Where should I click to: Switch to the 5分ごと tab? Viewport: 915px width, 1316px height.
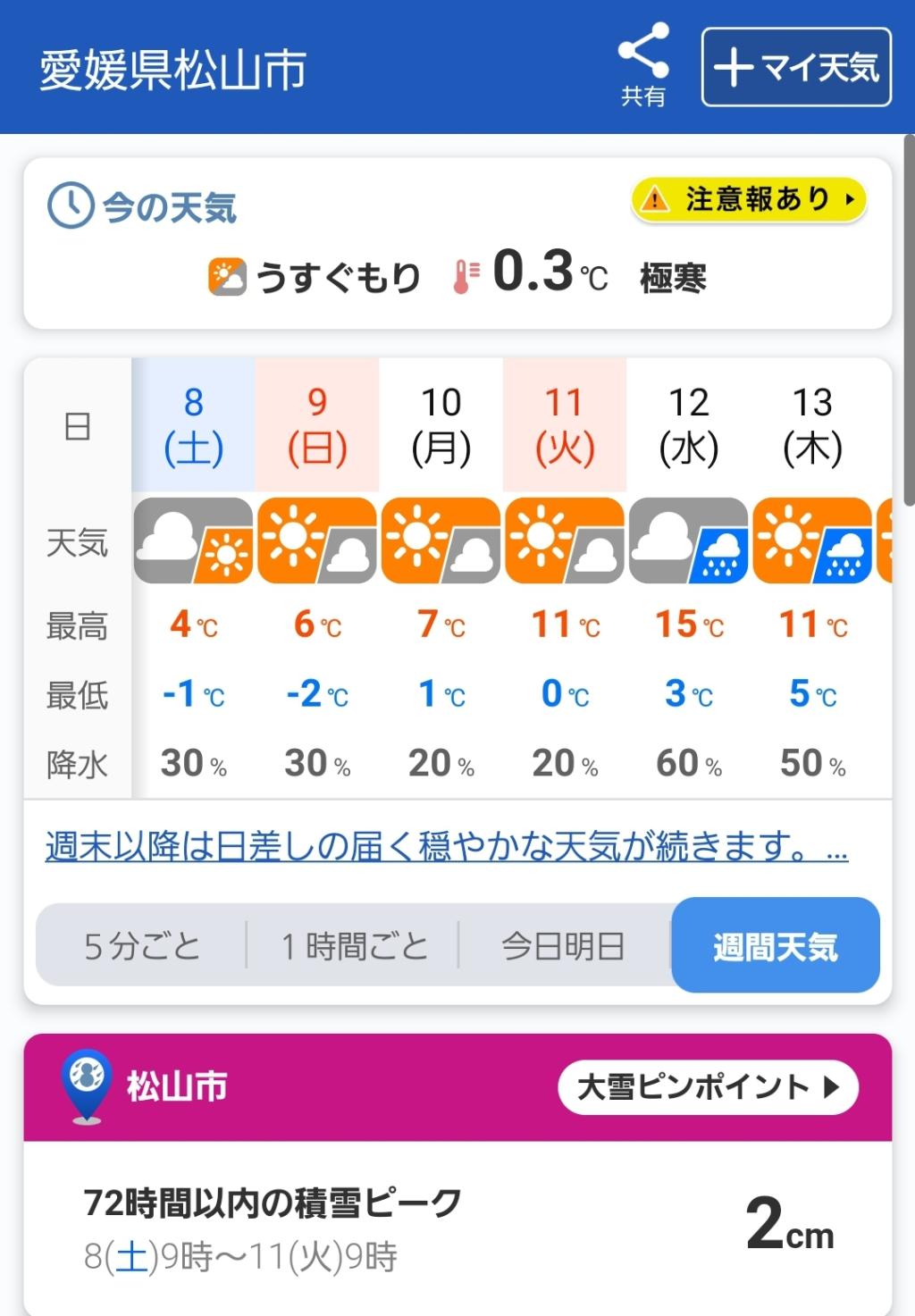tap(142, 946)
